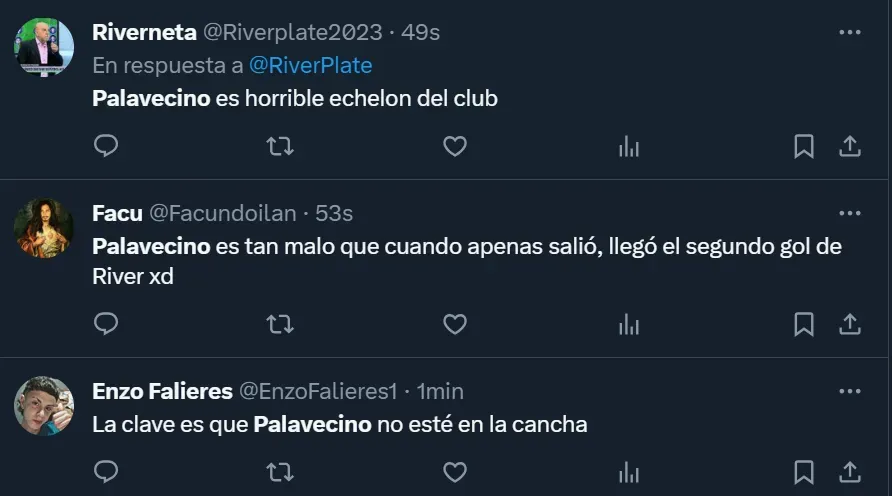Retweet Facu's tweet
Viewport: 892px width, 496px height.
[280, 324]
